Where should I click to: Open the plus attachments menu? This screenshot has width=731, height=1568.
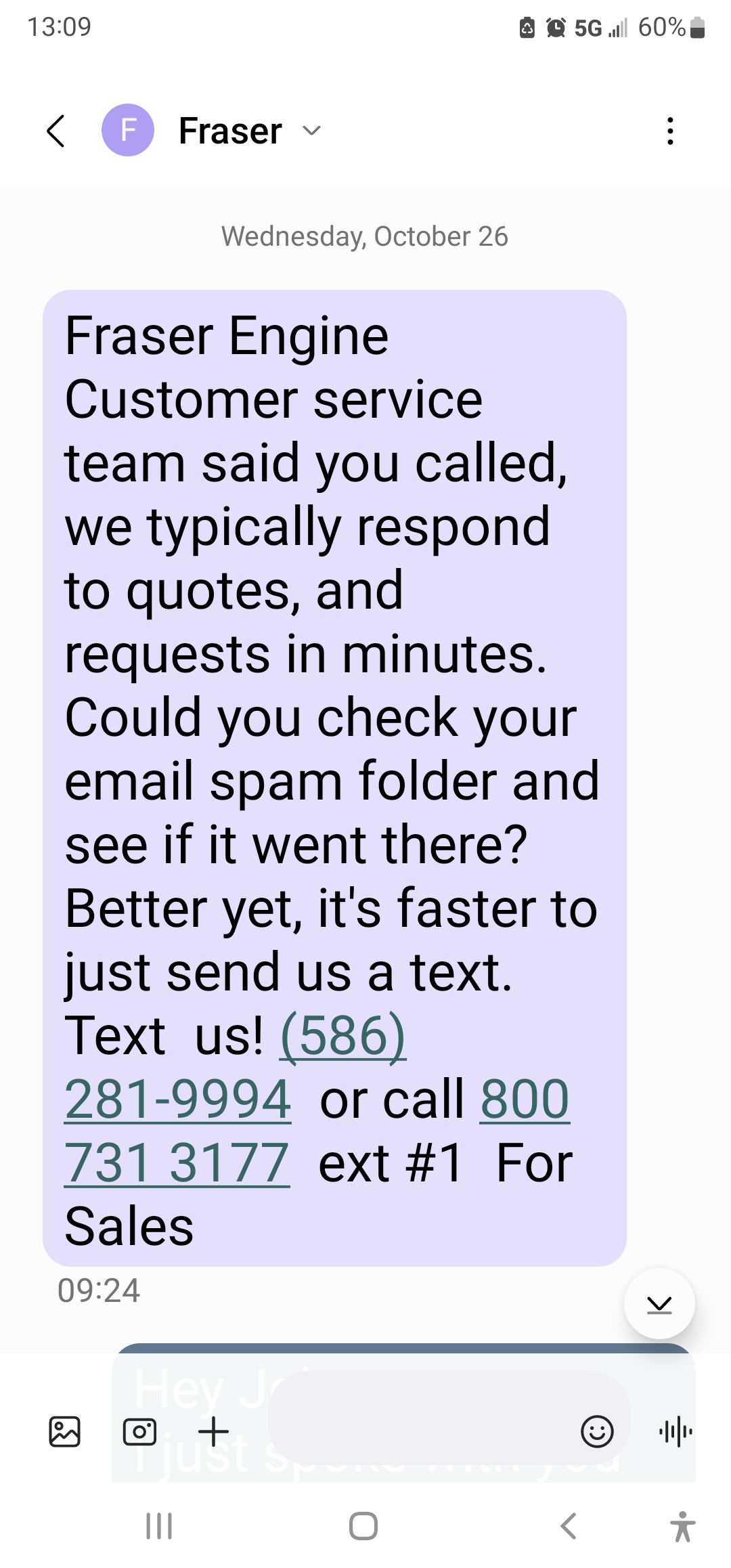214,1431
